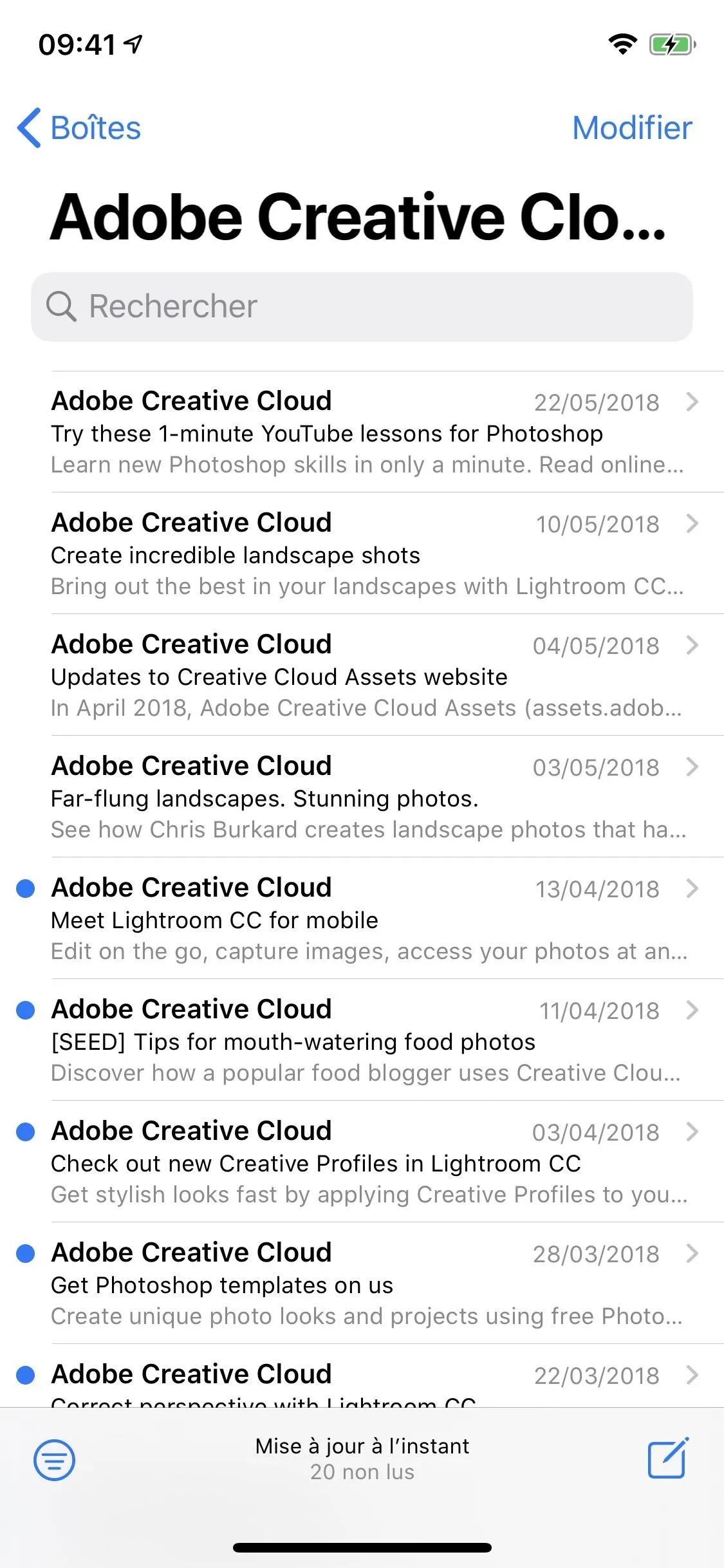724x1568 pixels.
Task: Compose a new email message
Action: tap(667, 1458)
